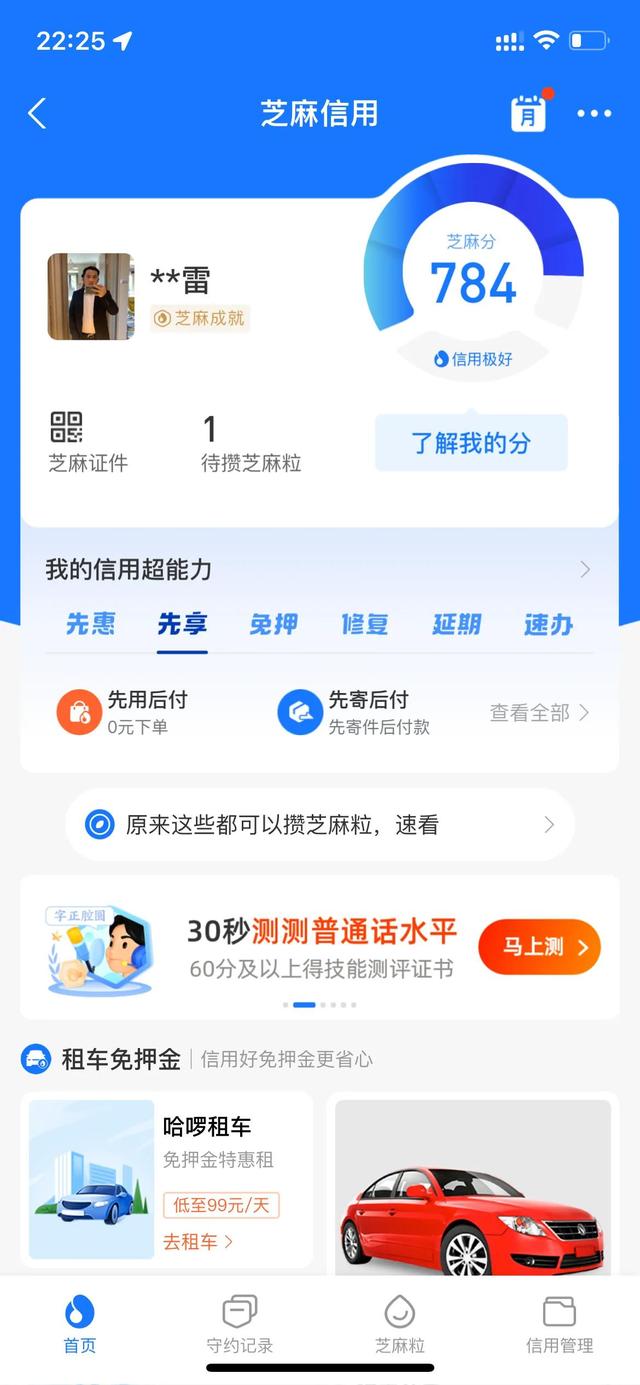Tap 查看全部 to see all

click(539, 713)
